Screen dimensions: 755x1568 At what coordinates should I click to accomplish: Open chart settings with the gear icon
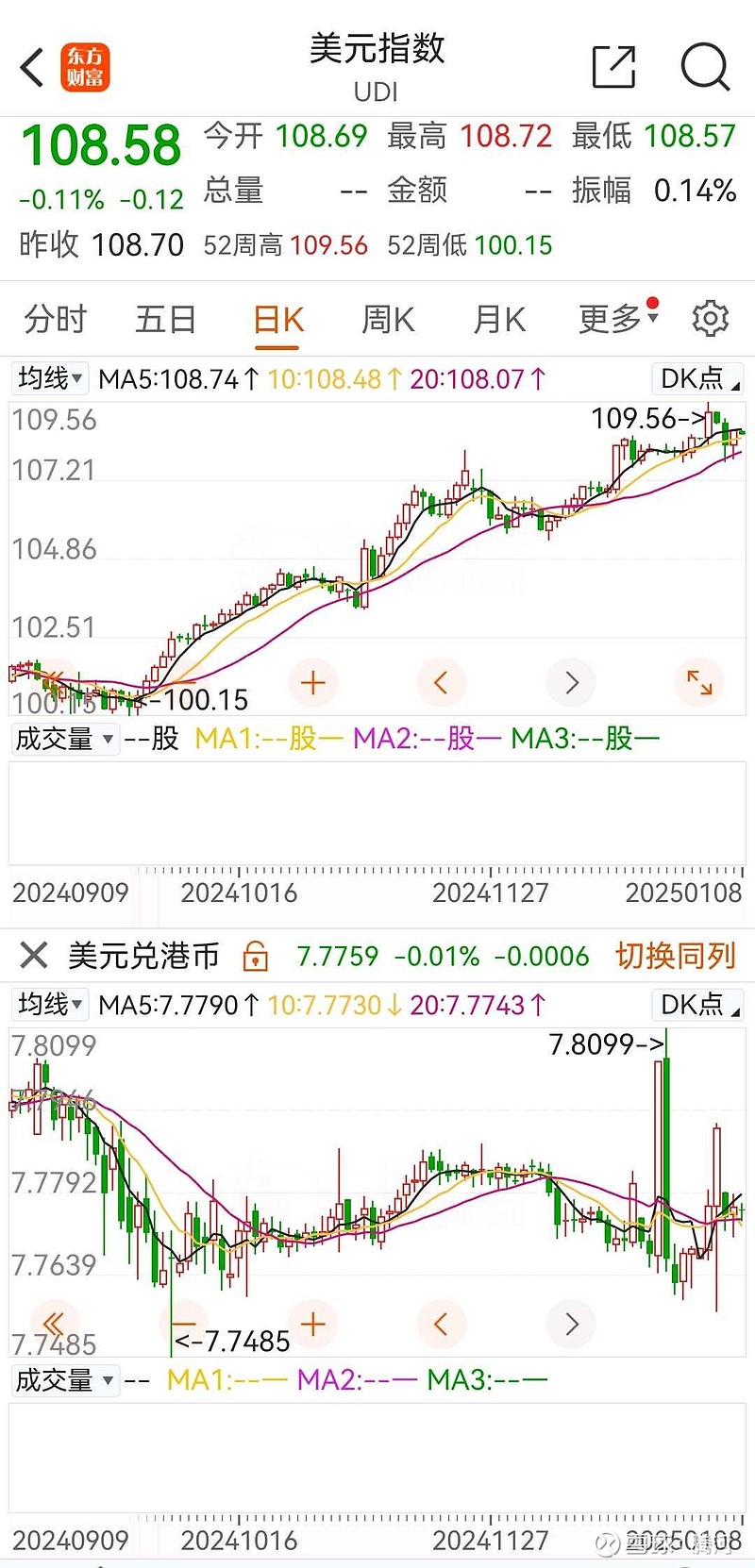coord(711,319)
